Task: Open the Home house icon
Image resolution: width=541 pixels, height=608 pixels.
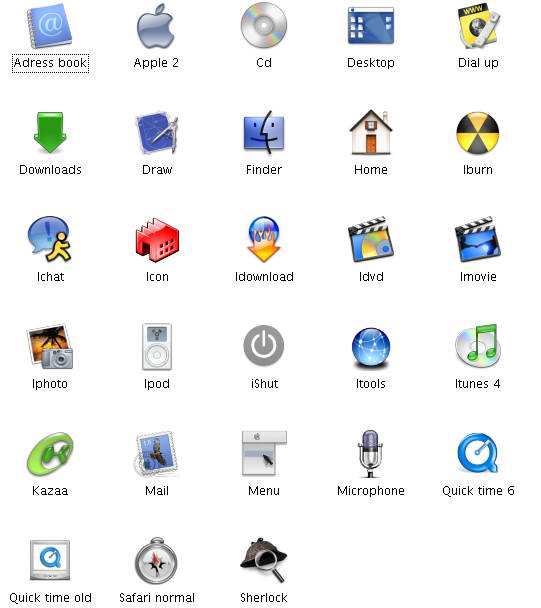Action: click(x=371, y=132)
